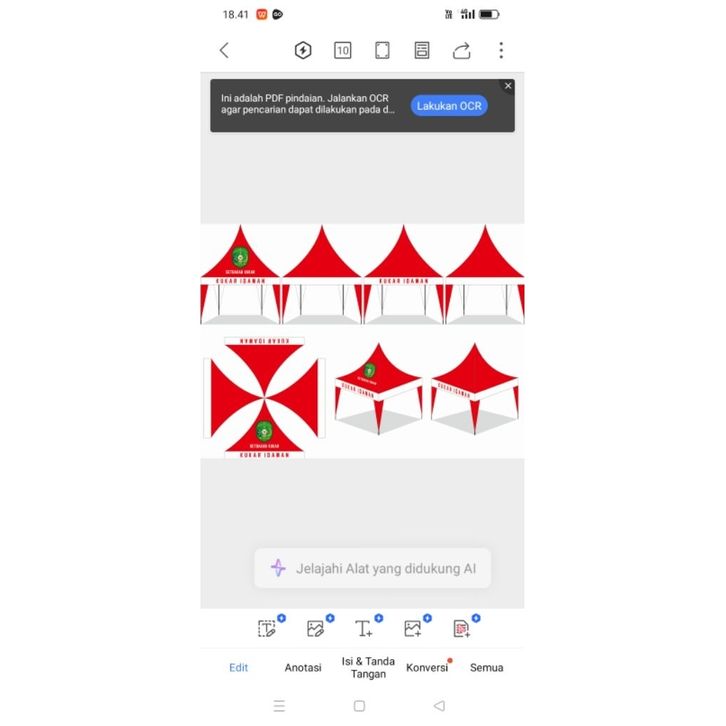Screen dimensions: 726x726
Task: Tap the fit-to-screen icon
Action: (x=382, y=50)
